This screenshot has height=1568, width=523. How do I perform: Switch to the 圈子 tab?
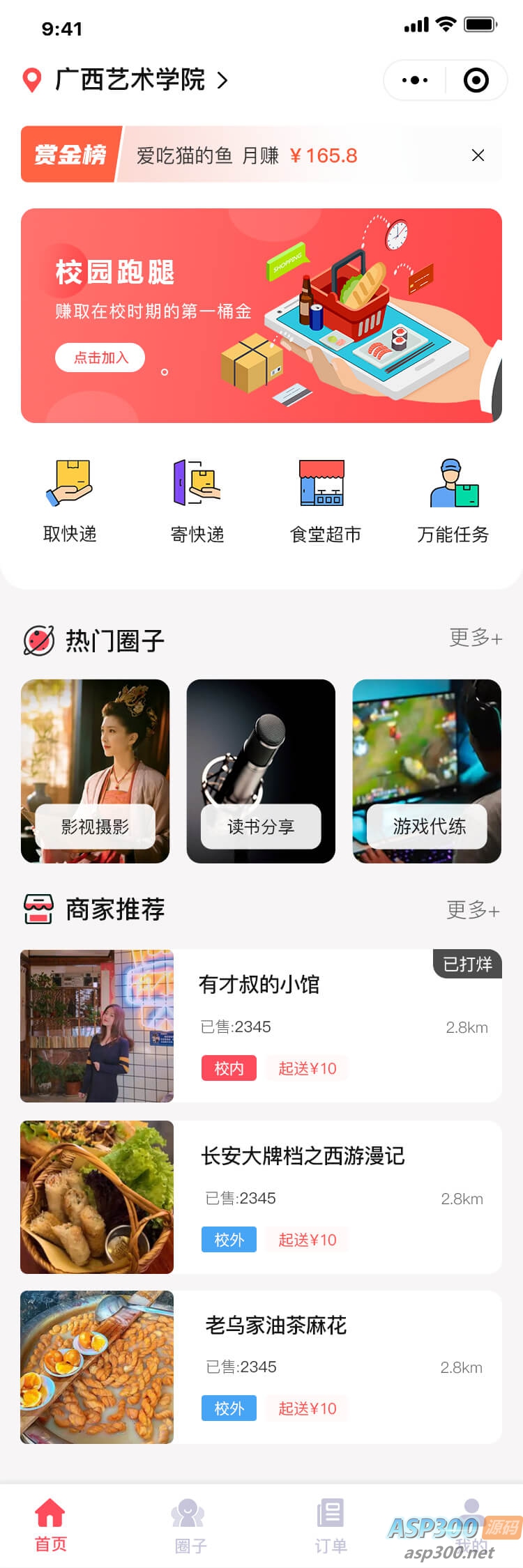pyautogui.click(x=190, y=1526)
